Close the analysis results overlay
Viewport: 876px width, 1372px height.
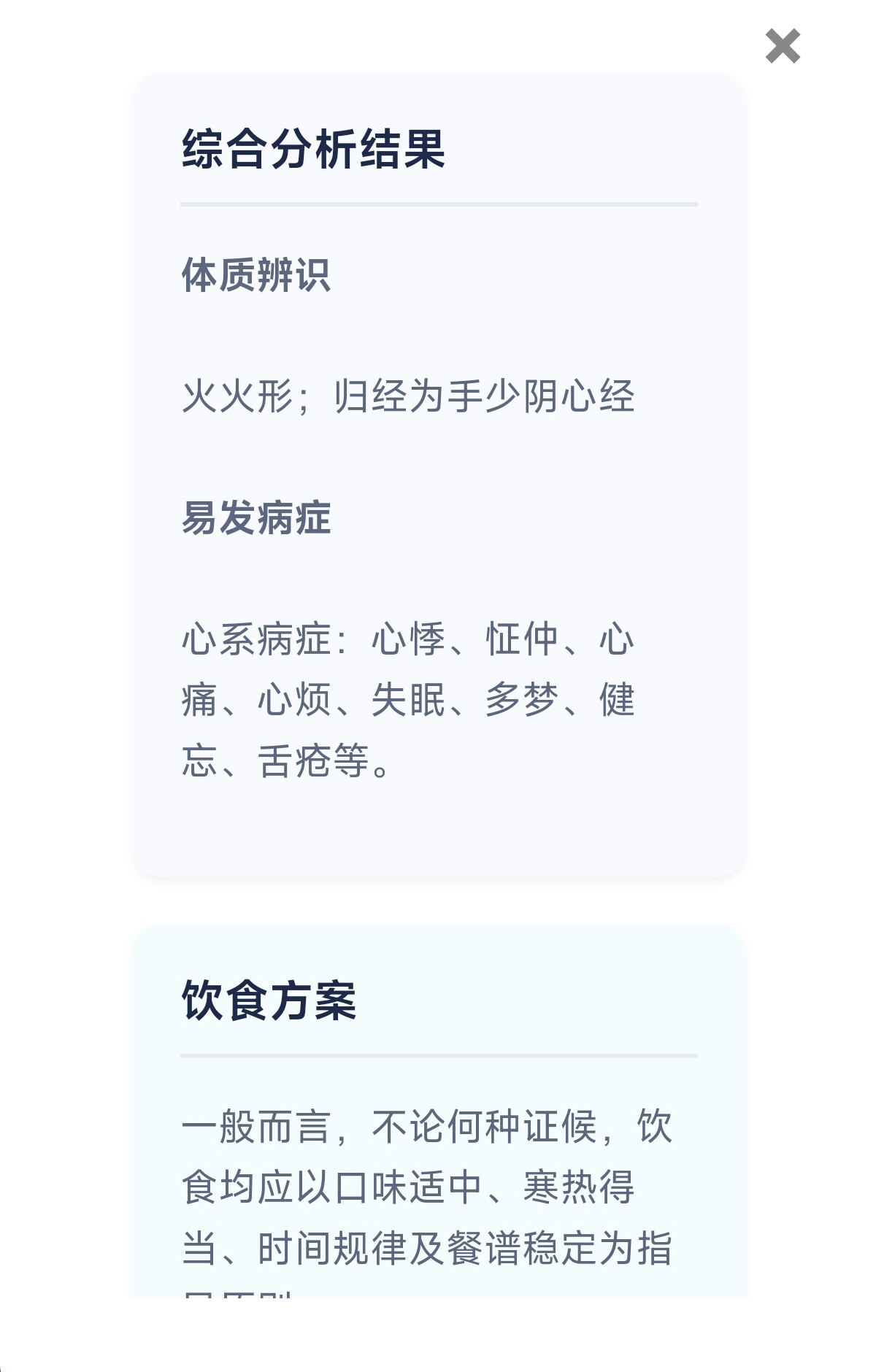pyautogui.click(x=783, y=46)
